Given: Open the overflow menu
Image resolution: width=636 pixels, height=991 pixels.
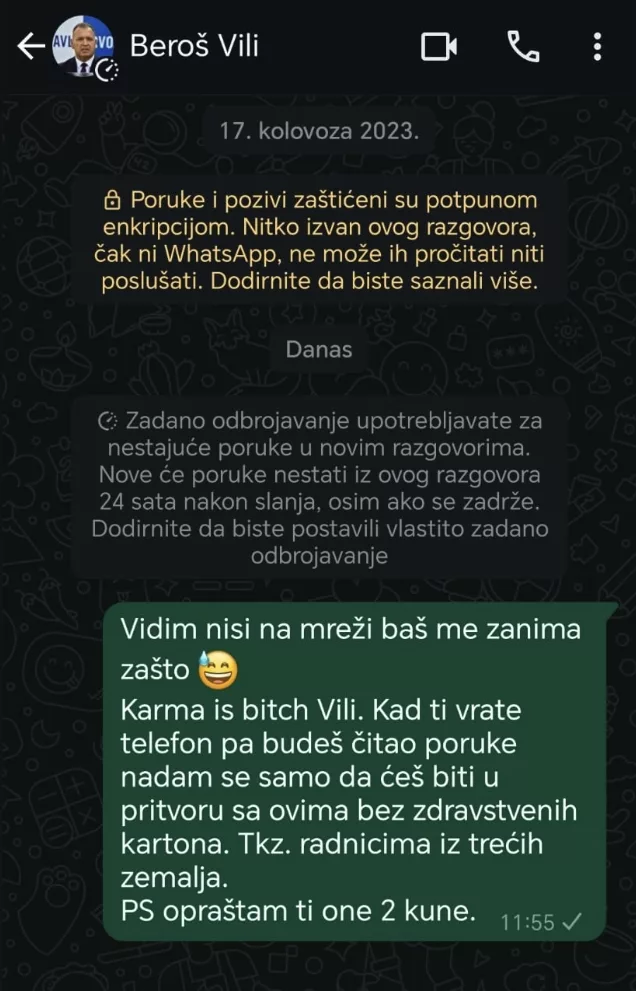Looking at the screenshot, I should (597, 46).
